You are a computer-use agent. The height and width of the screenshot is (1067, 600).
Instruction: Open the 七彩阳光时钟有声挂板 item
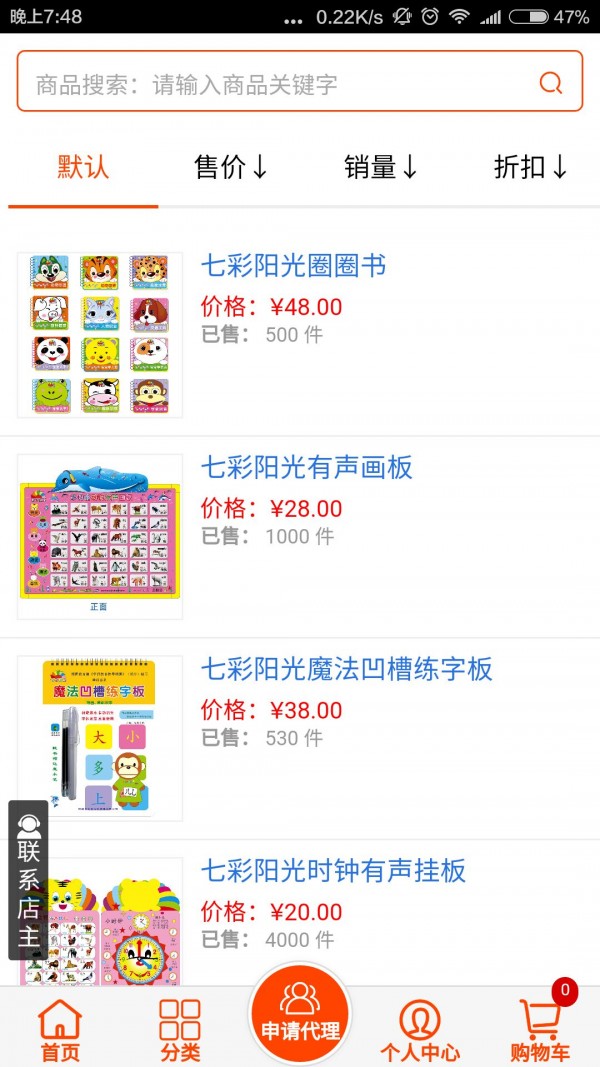tap(334, 870)
